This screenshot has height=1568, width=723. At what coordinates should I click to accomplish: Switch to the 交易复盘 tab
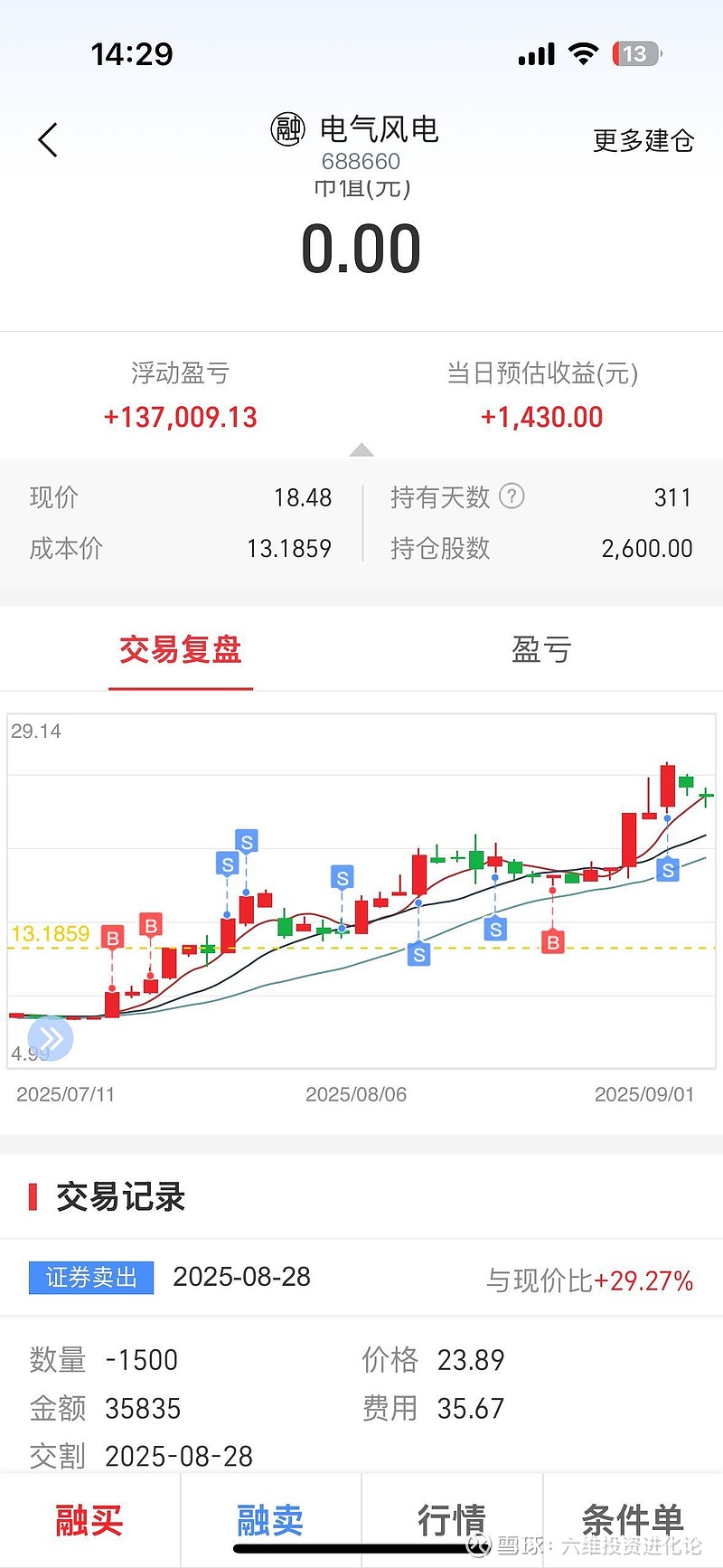coord(181,649)
